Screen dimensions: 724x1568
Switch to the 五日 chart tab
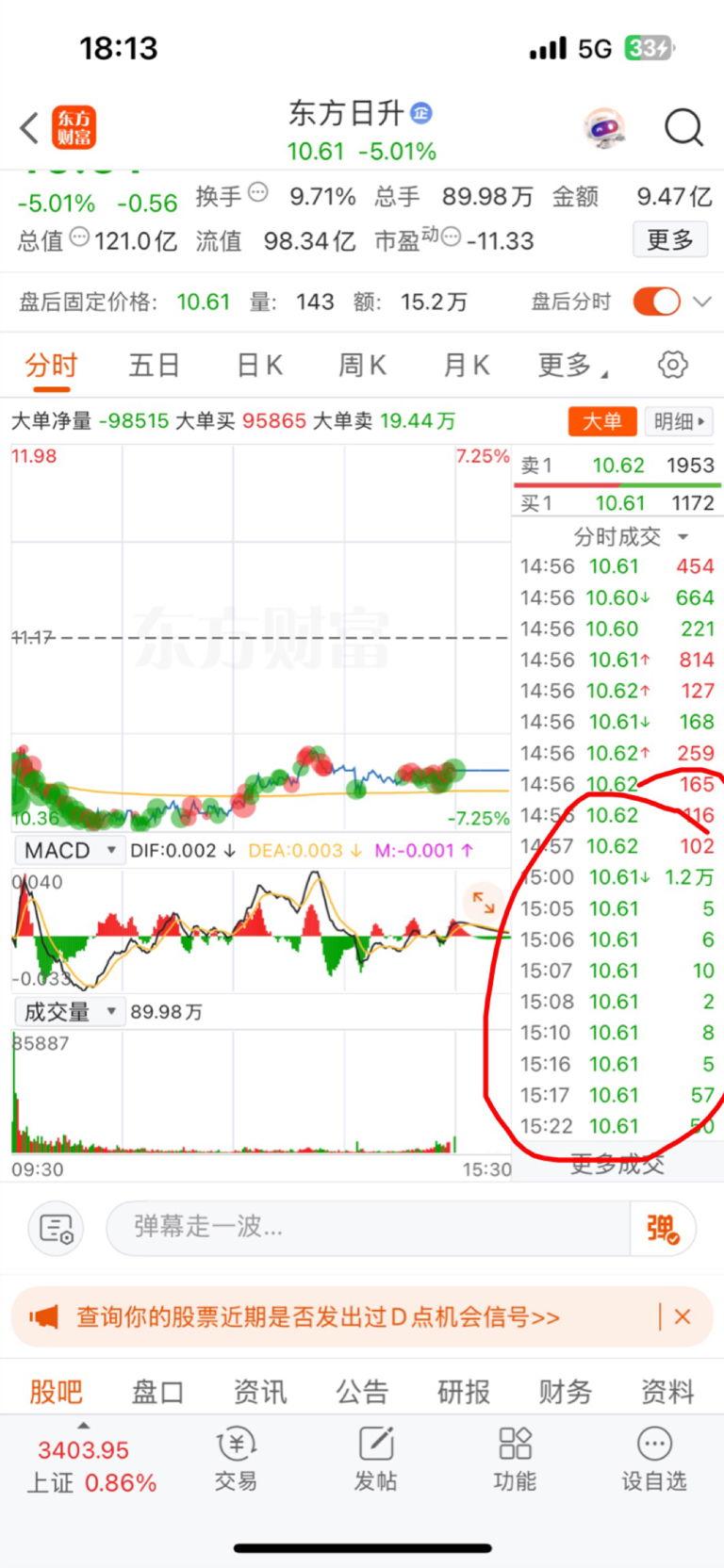pyautogui.click(x=154, y=365)
